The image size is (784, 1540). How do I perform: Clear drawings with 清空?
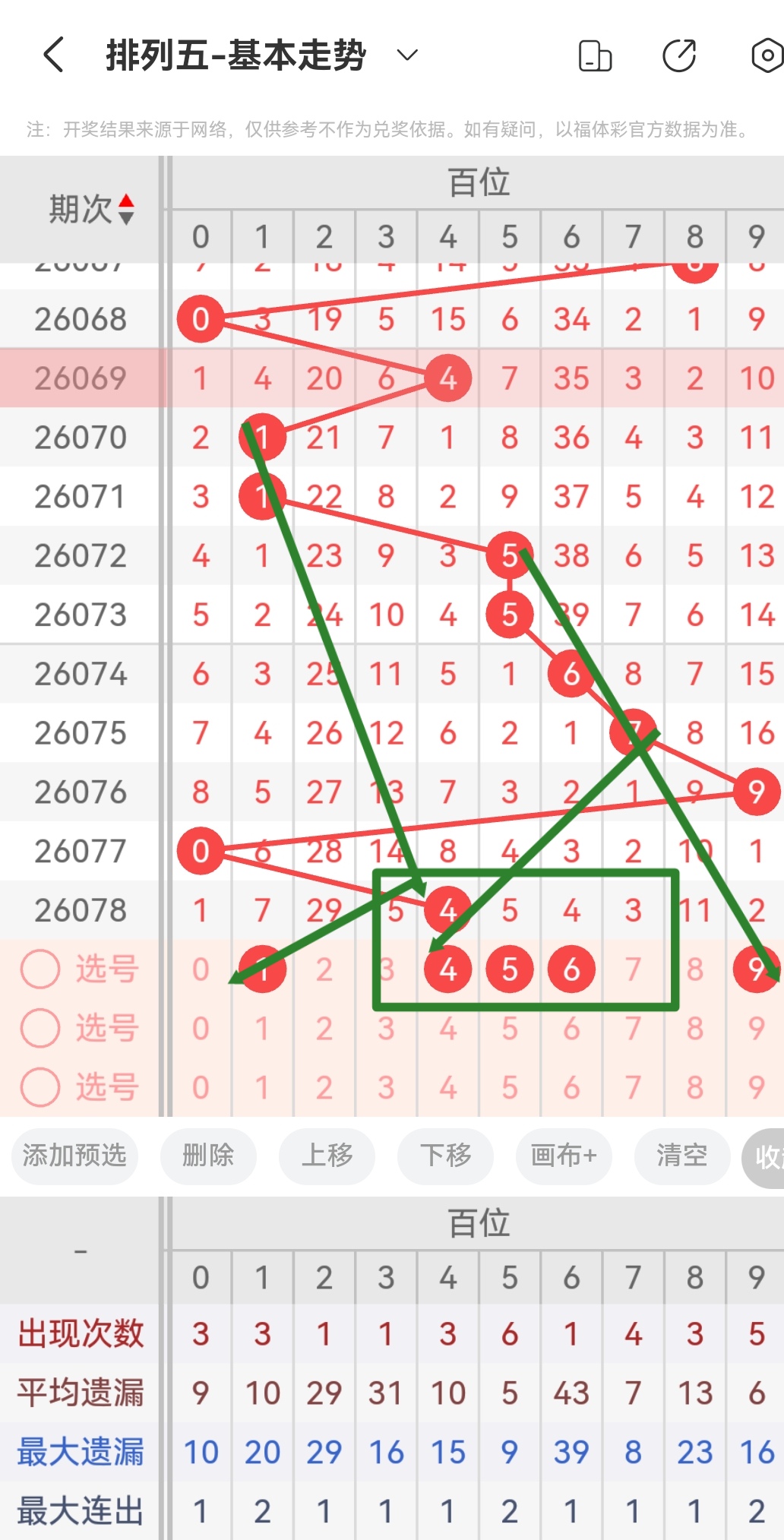(682, 1156)
